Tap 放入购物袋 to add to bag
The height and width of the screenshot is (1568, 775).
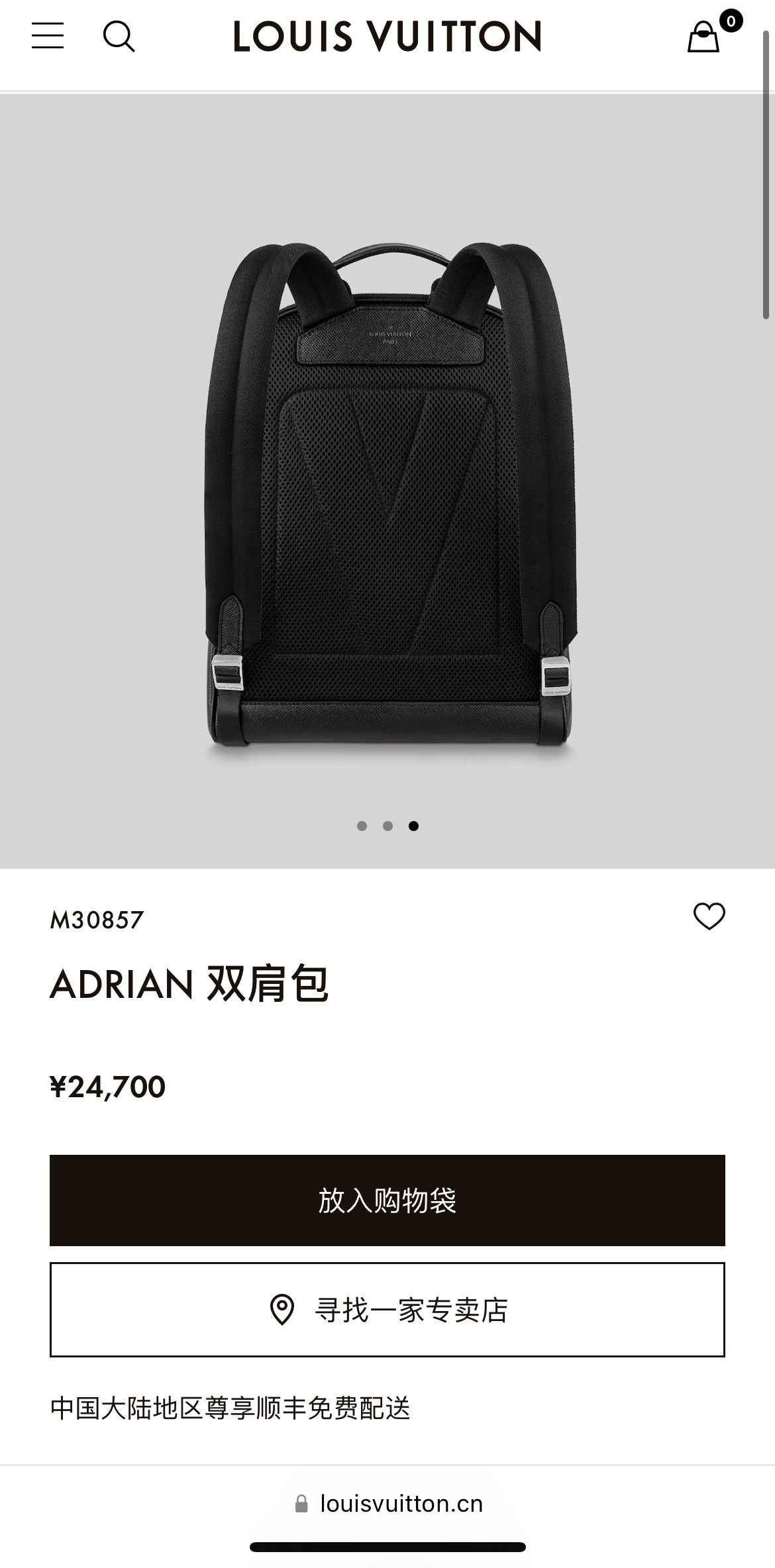click(387, 1200)
